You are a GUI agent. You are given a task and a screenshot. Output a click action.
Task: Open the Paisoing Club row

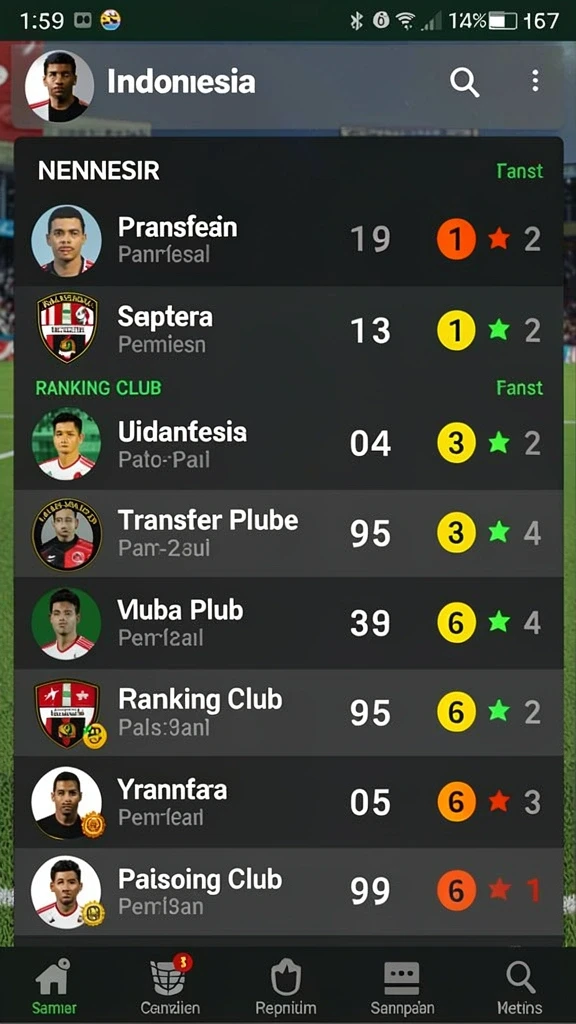[x=289, y=892]
